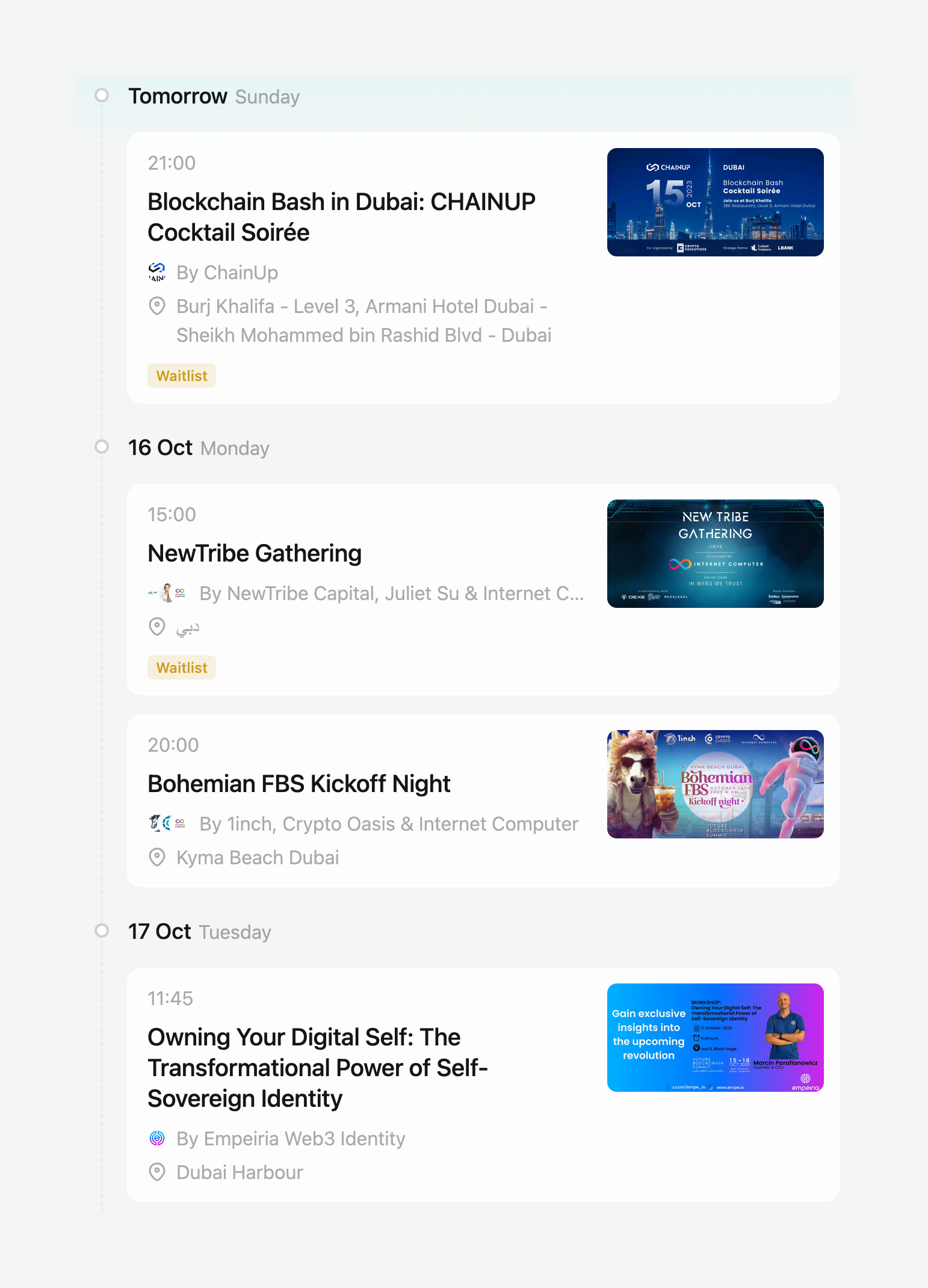The height and width of the screenshot is (1288, 928).
Task: View Bohemian FBS Kickoff Night event
Action: point(299,784)
